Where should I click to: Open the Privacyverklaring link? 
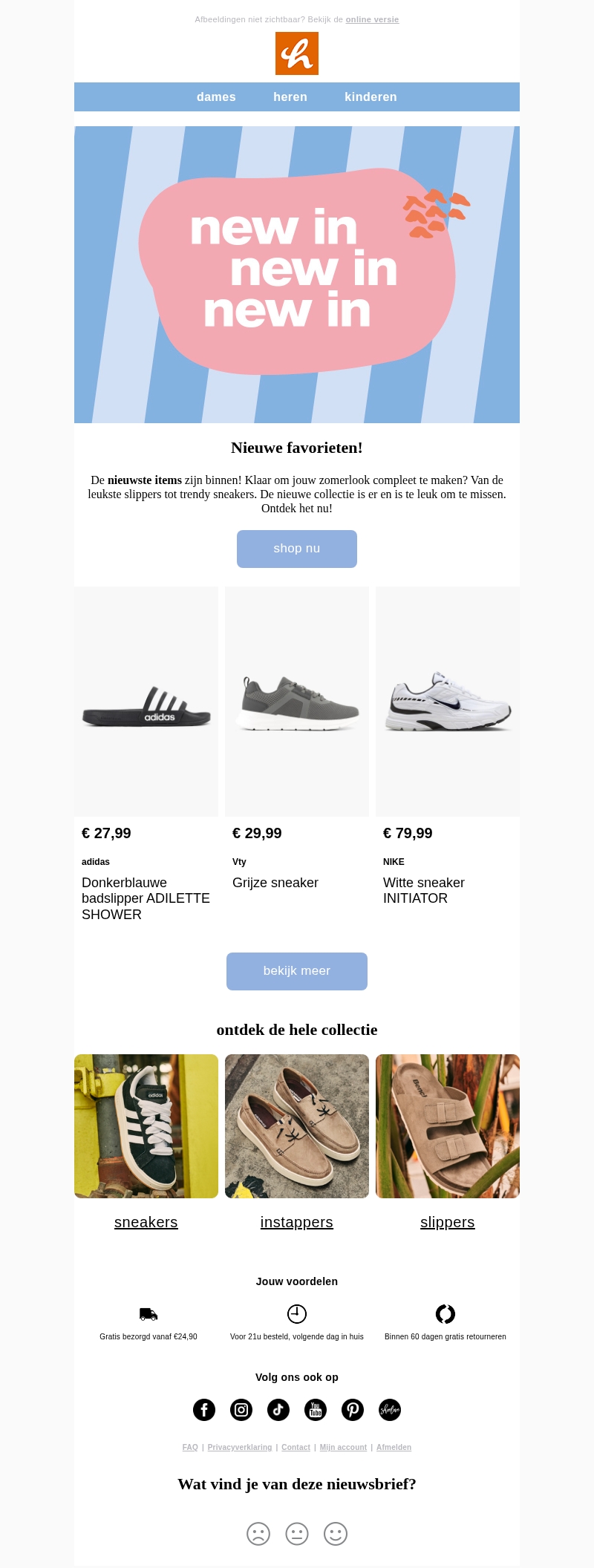click(240, 1447)
